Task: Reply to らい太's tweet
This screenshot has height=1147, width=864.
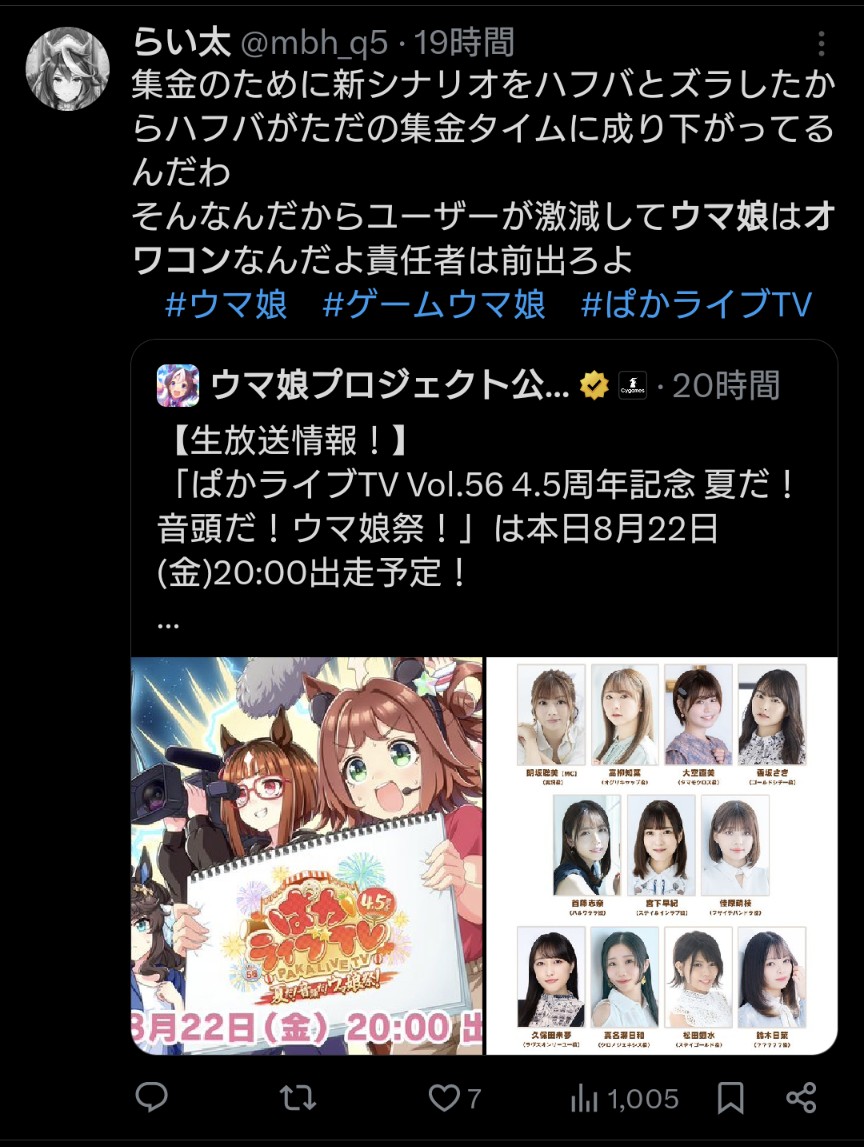Action: coord(151,1098)
